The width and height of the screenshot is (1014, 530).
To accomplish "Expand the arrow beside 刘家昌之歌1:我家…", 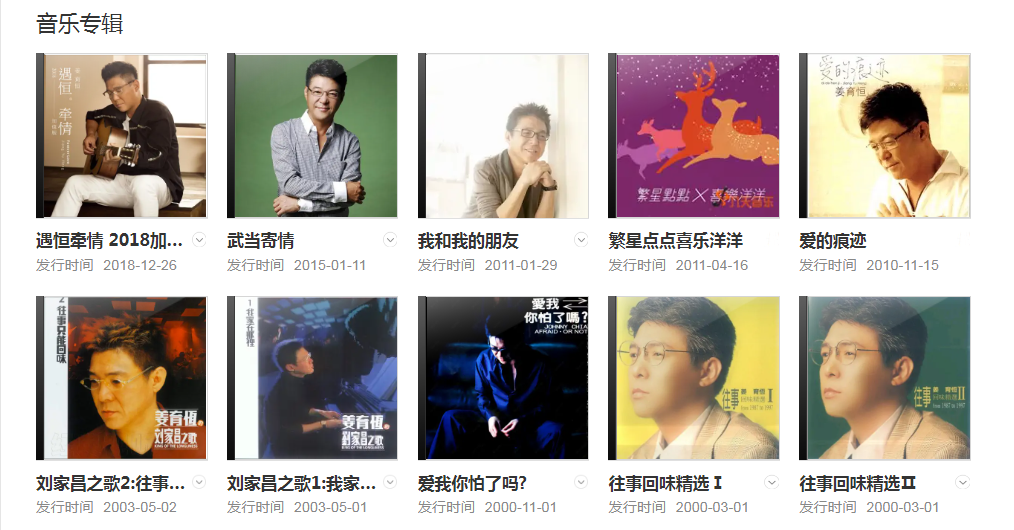I will point(390,482).
